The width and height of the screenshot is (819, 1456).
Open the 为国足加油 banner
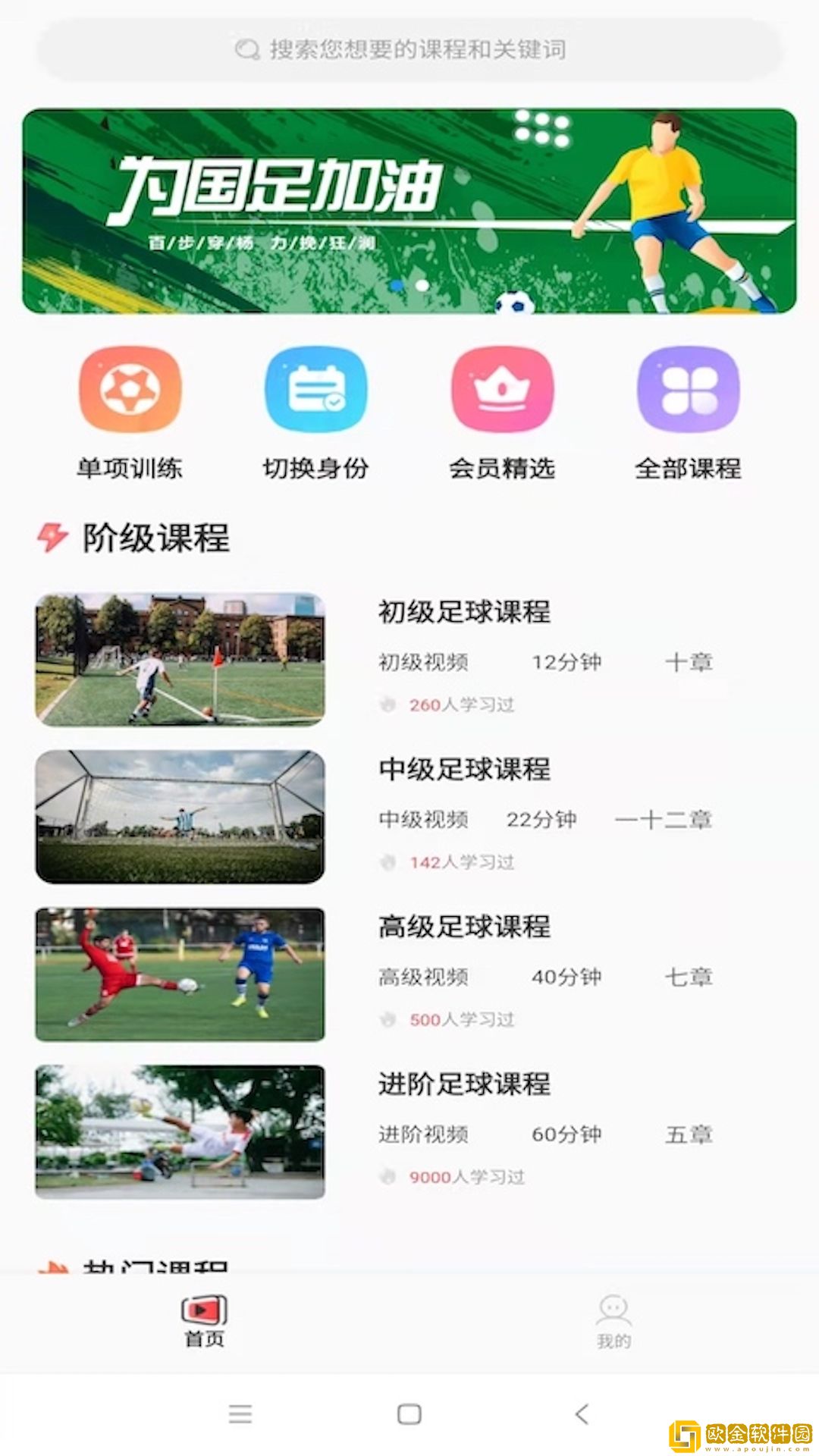[409, 211]
